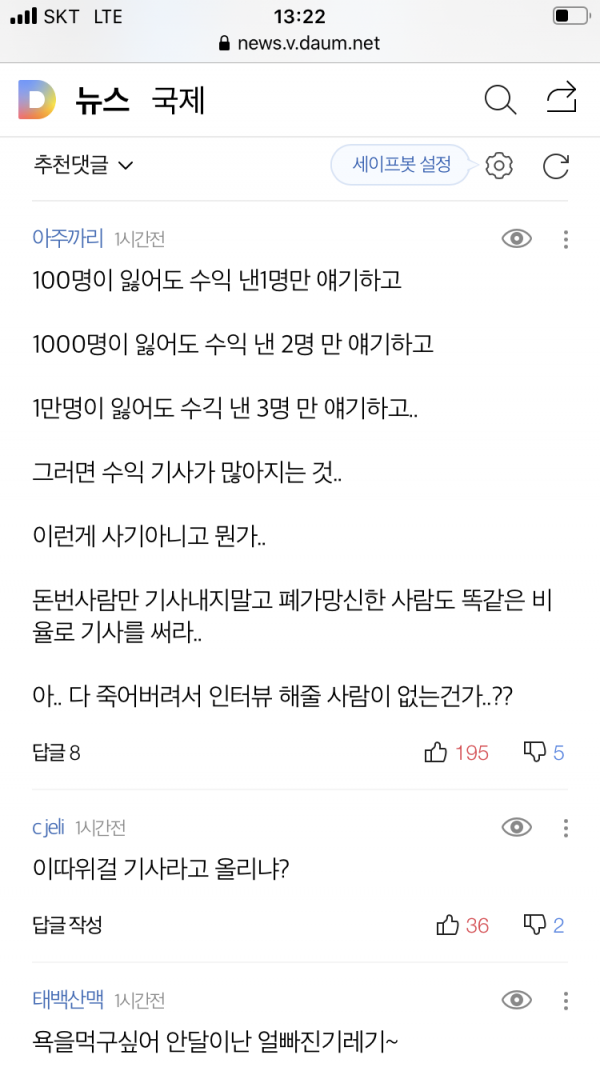Screen dimensions: 600x1067
Task: Open the Daum logo home link
Action: pyautogui.click(x=37, y=99)
